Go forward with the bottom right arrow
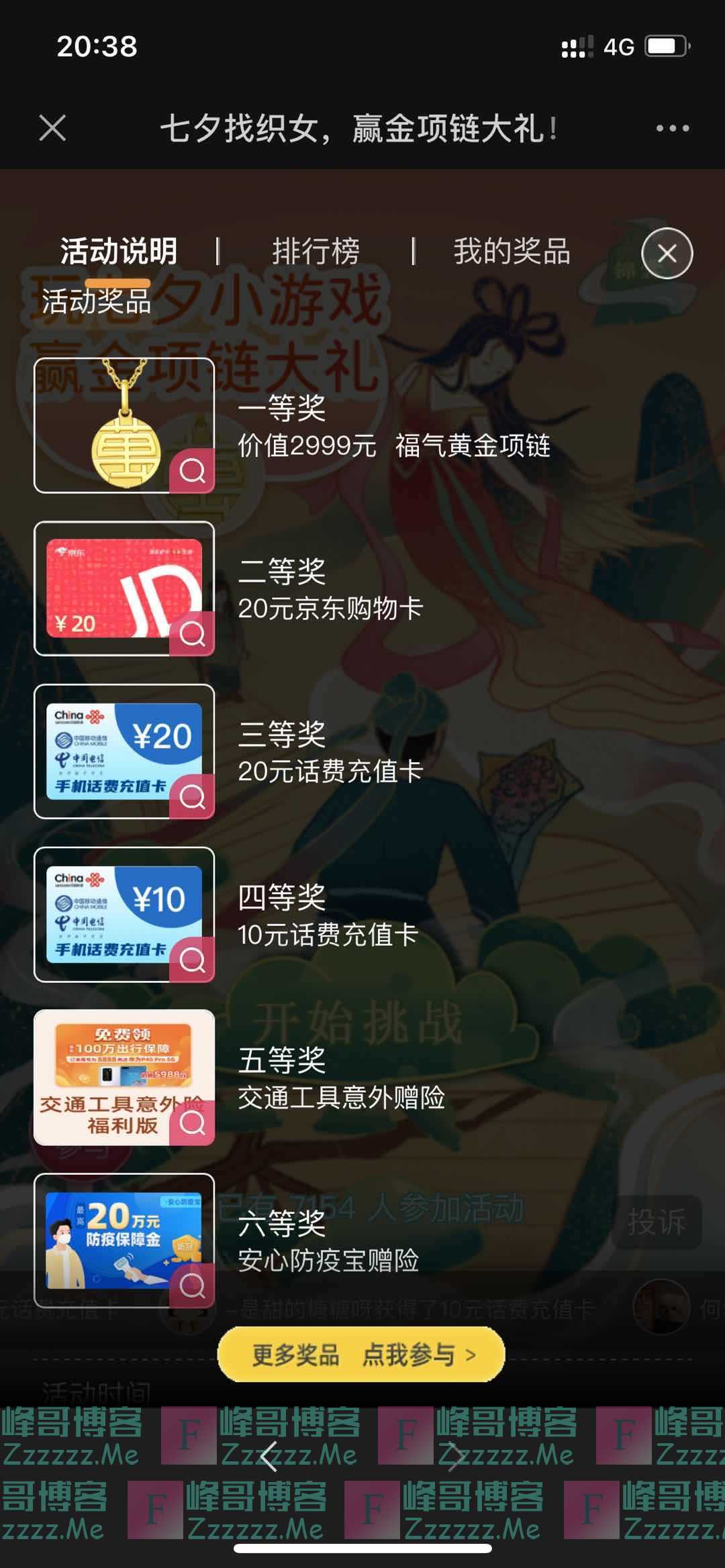725x1568 pixels. 454,1456
